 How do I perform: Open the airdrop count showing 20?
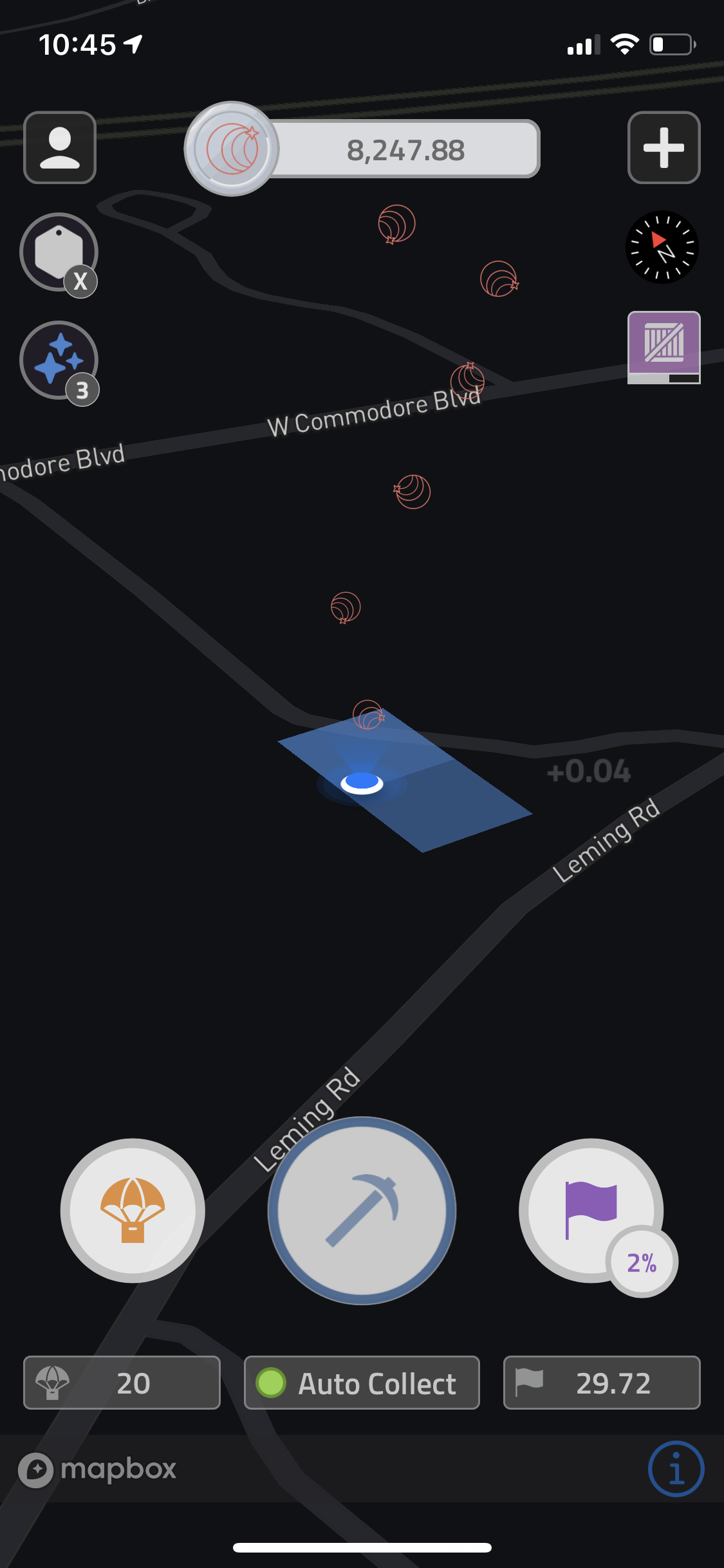[x=122, y=1383]
